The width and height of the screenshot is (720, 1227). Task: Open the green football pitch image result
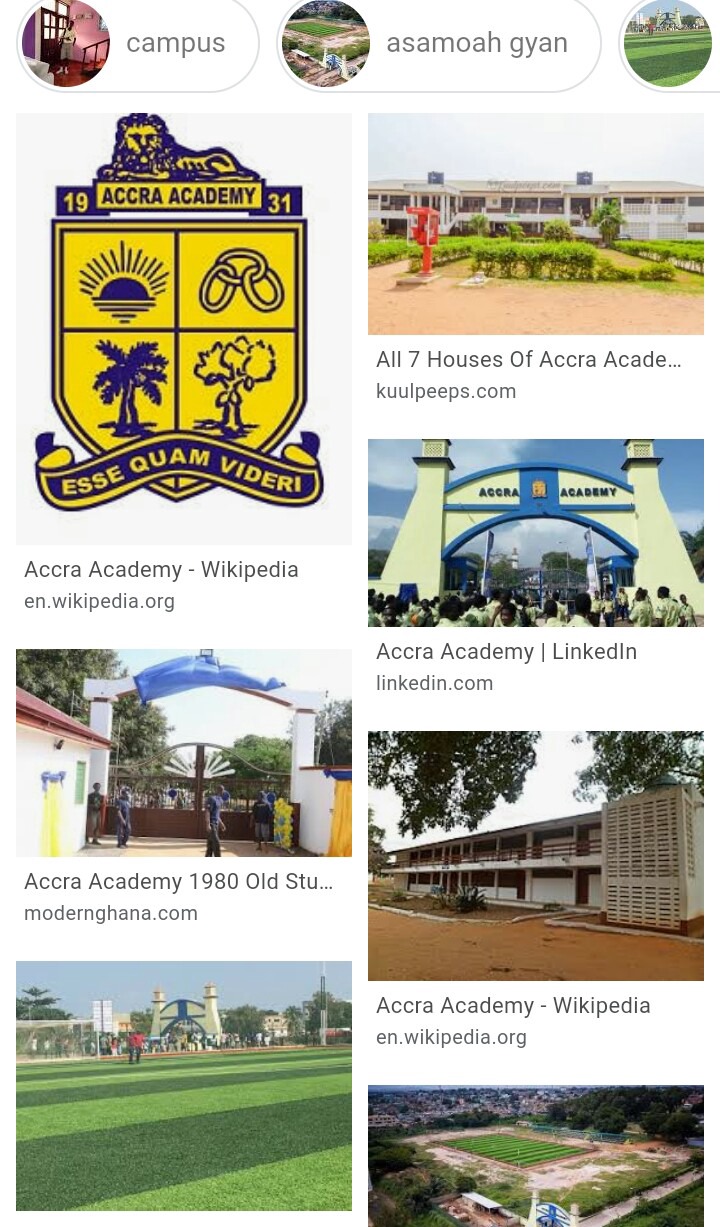pos(184,1086)
